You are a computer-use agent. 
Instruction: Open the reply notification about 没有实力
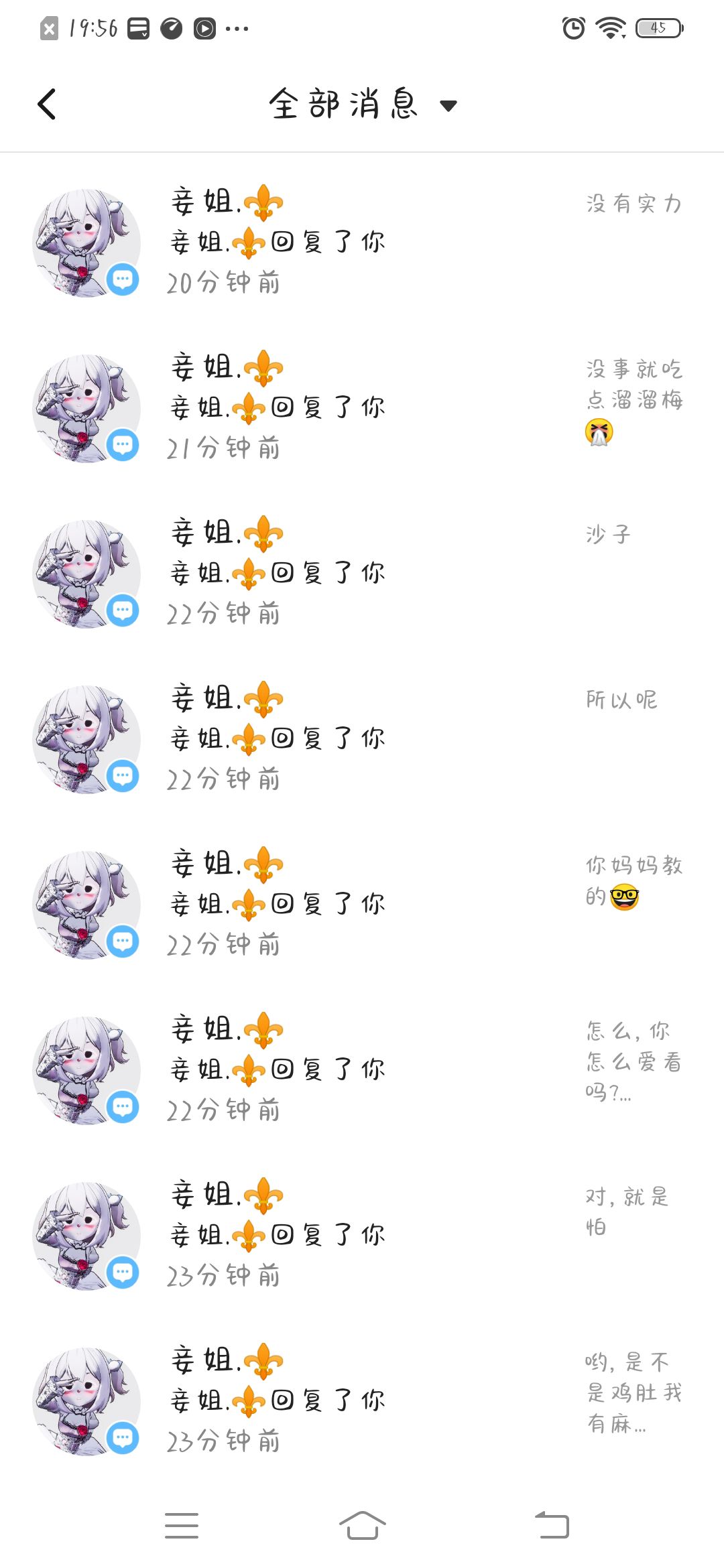click(x=362, y=243)
